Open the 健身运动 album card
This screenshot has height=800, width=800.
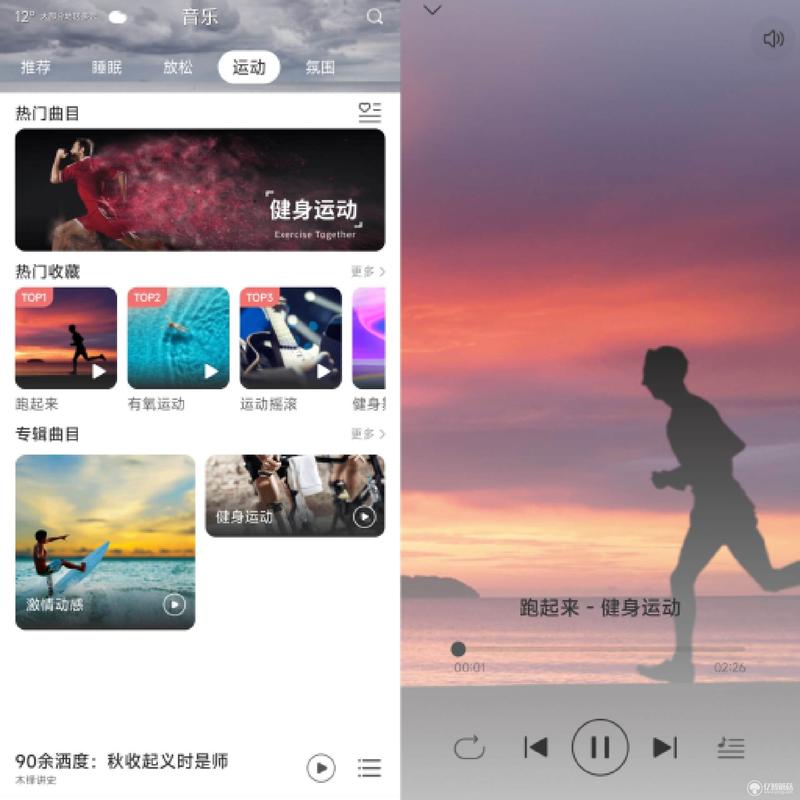pyautogui.click(x=295, y=496)
